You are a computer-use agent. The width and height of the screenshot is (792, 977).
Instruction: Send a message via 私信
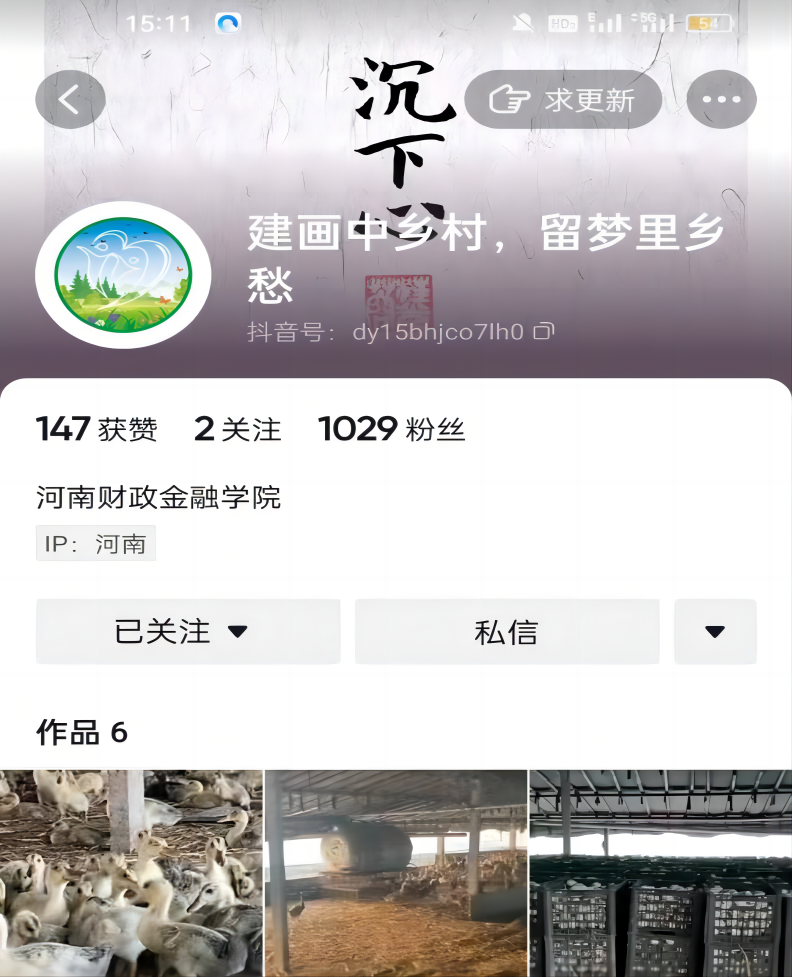tap(506, 632)
